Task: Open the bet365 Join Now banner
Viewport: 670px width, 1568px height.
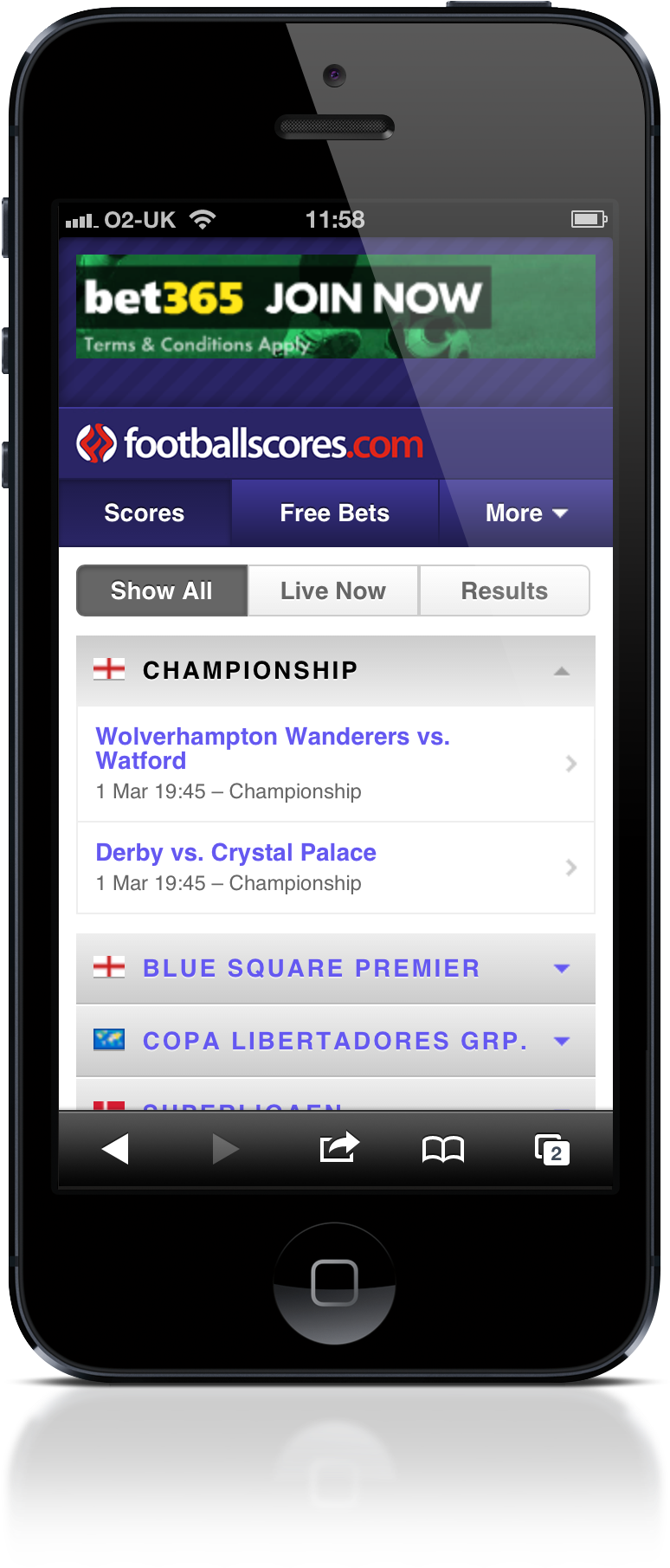Action: 335,307
